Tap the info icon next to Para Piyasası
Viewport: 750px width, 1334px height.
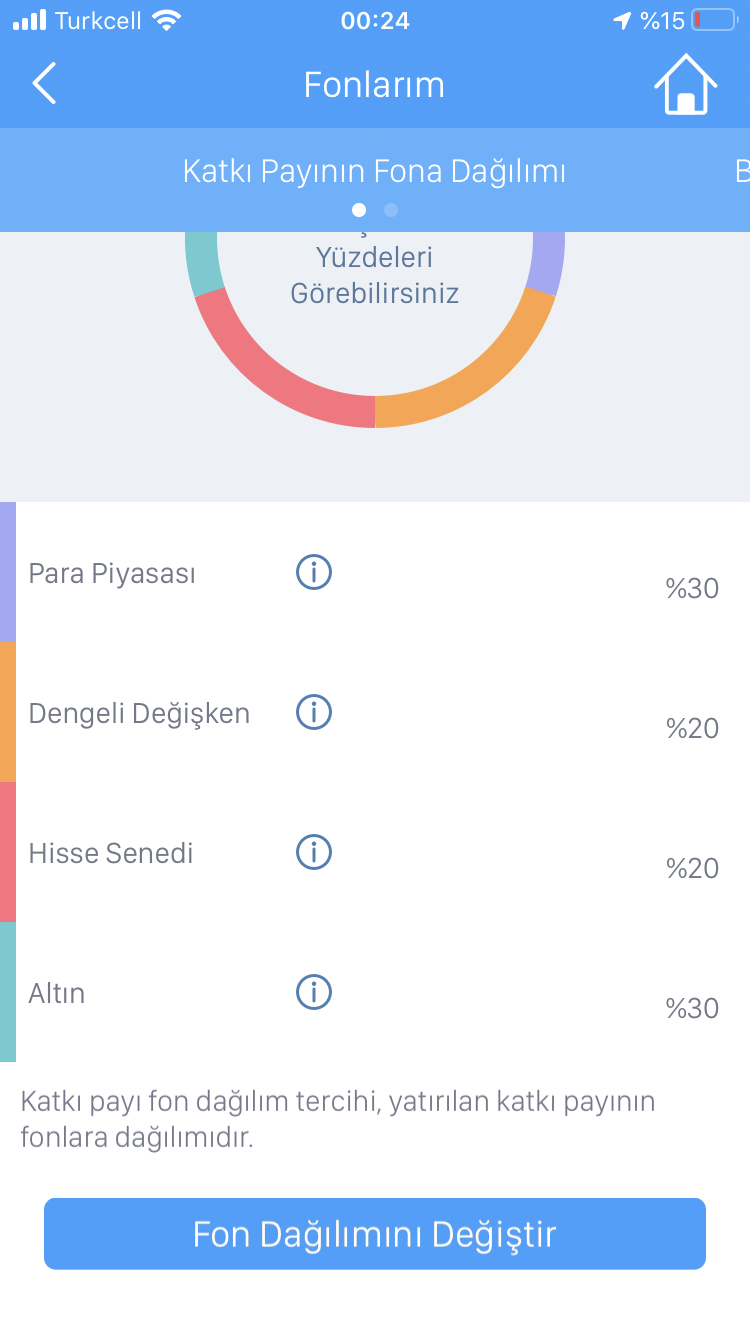(314, 573)
